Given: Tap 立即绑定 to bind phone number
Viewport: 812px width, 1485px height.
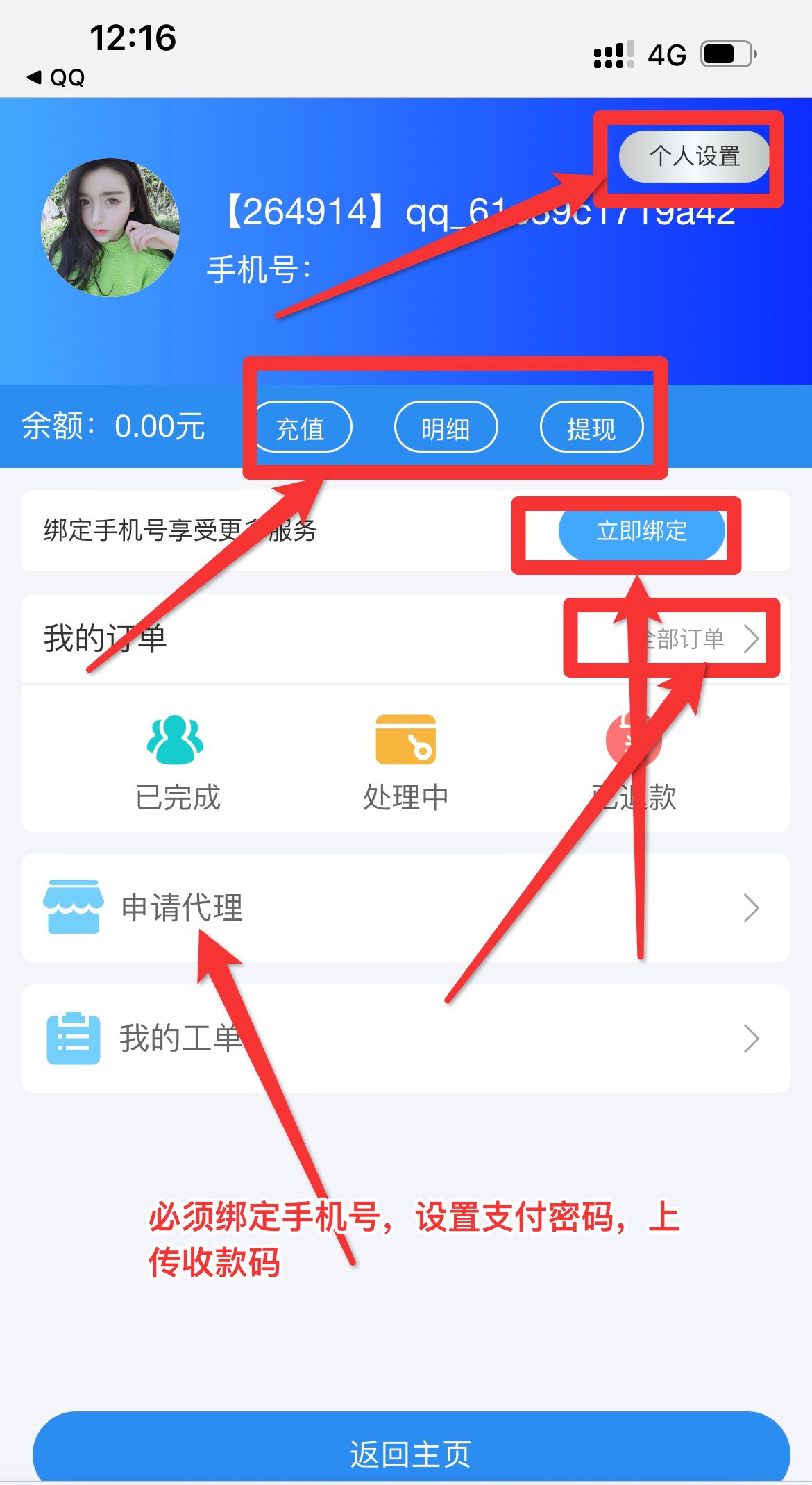Looking at the screenshot, I should [641, 532].
